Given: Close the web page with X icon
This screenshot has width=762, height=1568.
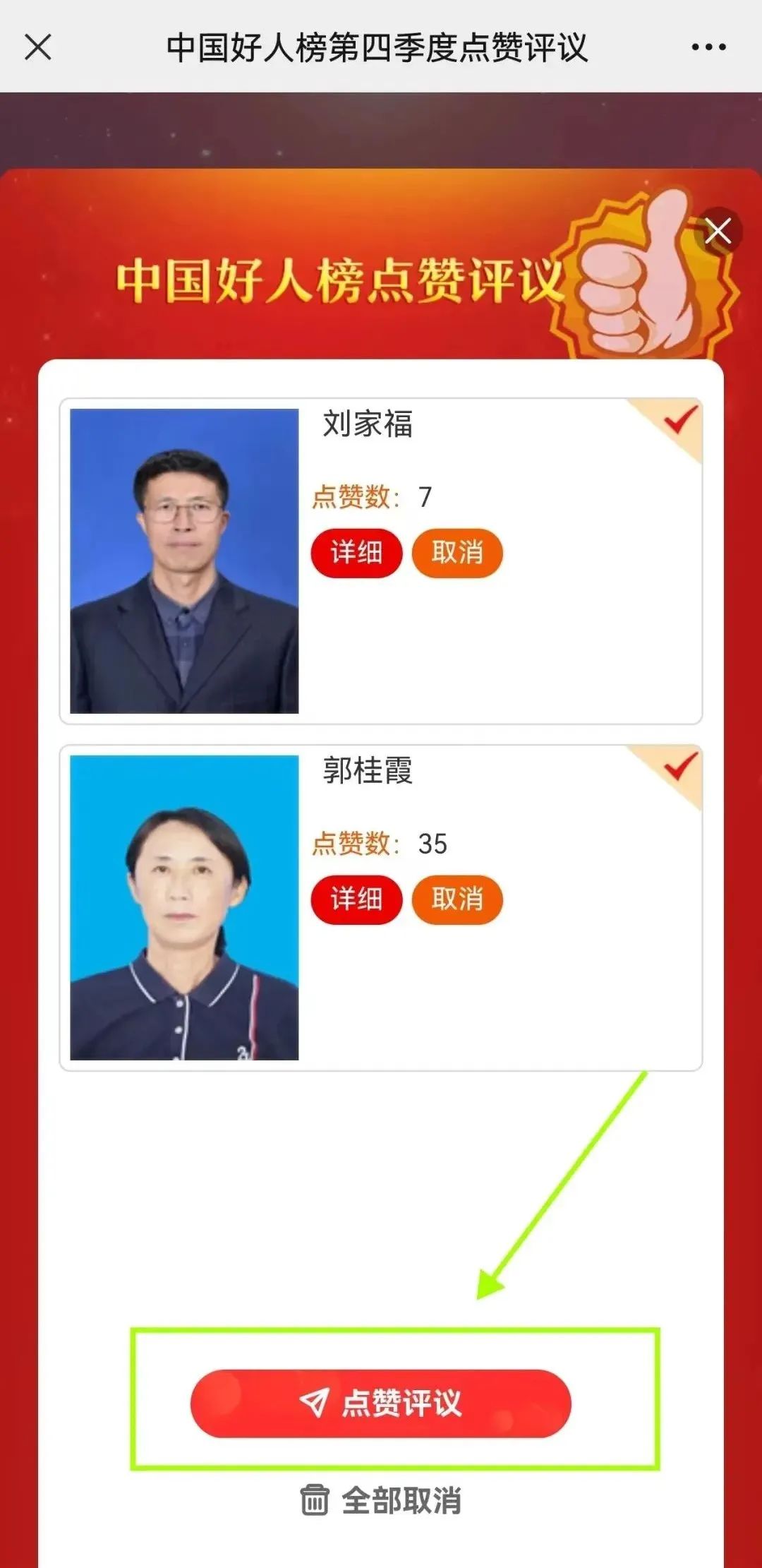Looking at the screenshot, I should 38,47.
